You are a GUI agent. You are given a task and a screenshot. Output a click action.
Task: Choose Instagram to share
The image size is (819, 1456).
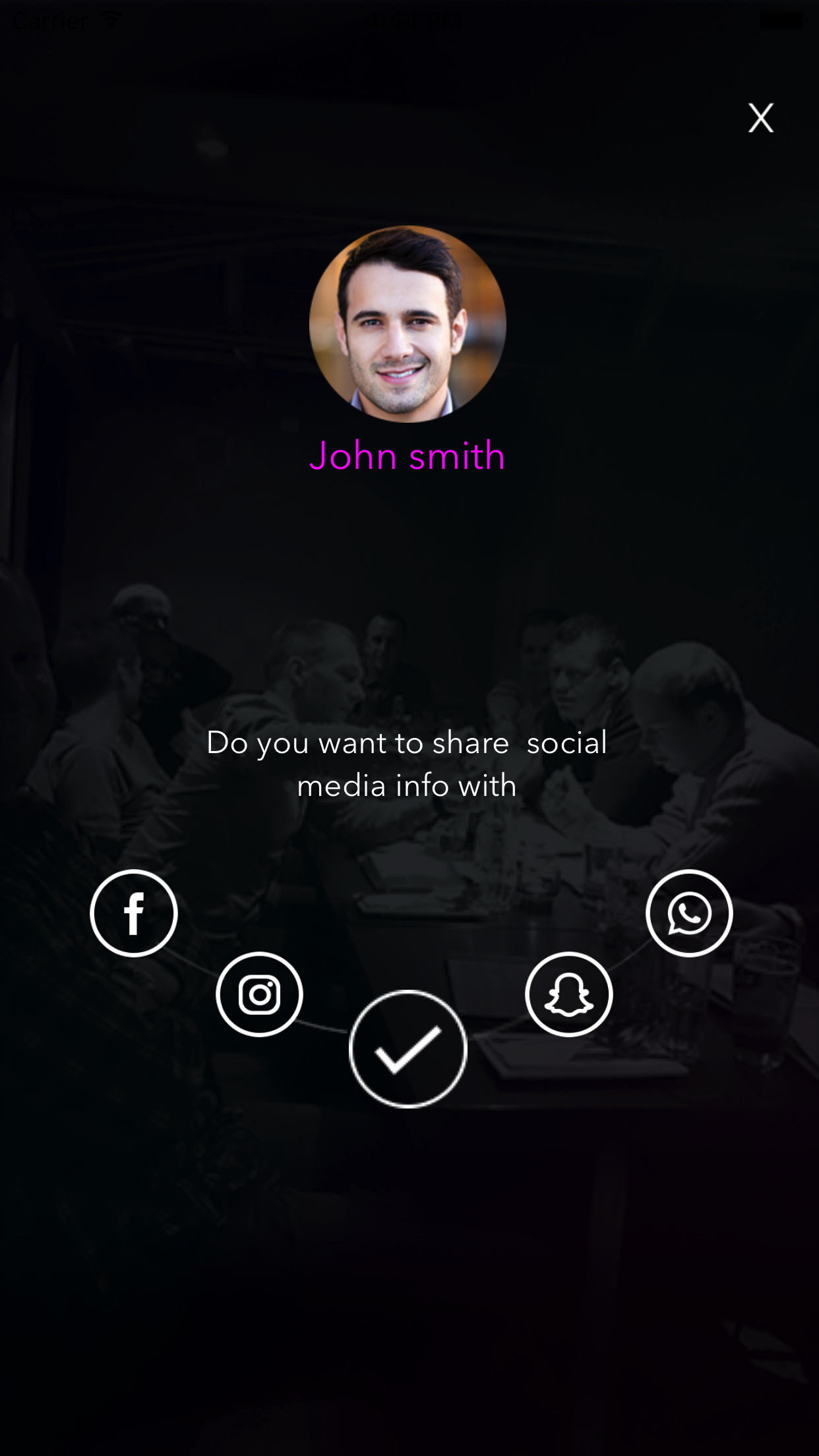[259, 994]
